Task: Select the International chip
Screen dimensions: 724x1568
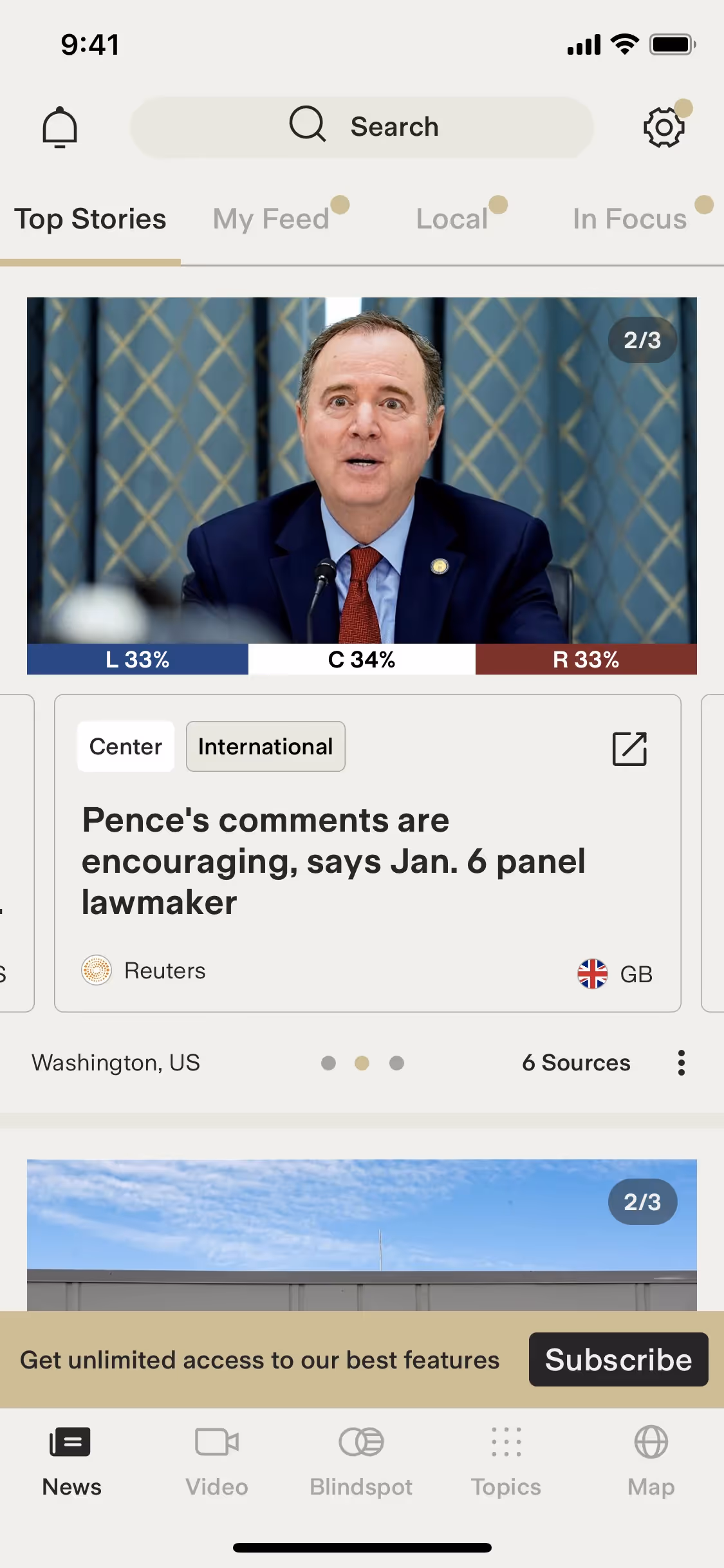Action: coord(265,747)
